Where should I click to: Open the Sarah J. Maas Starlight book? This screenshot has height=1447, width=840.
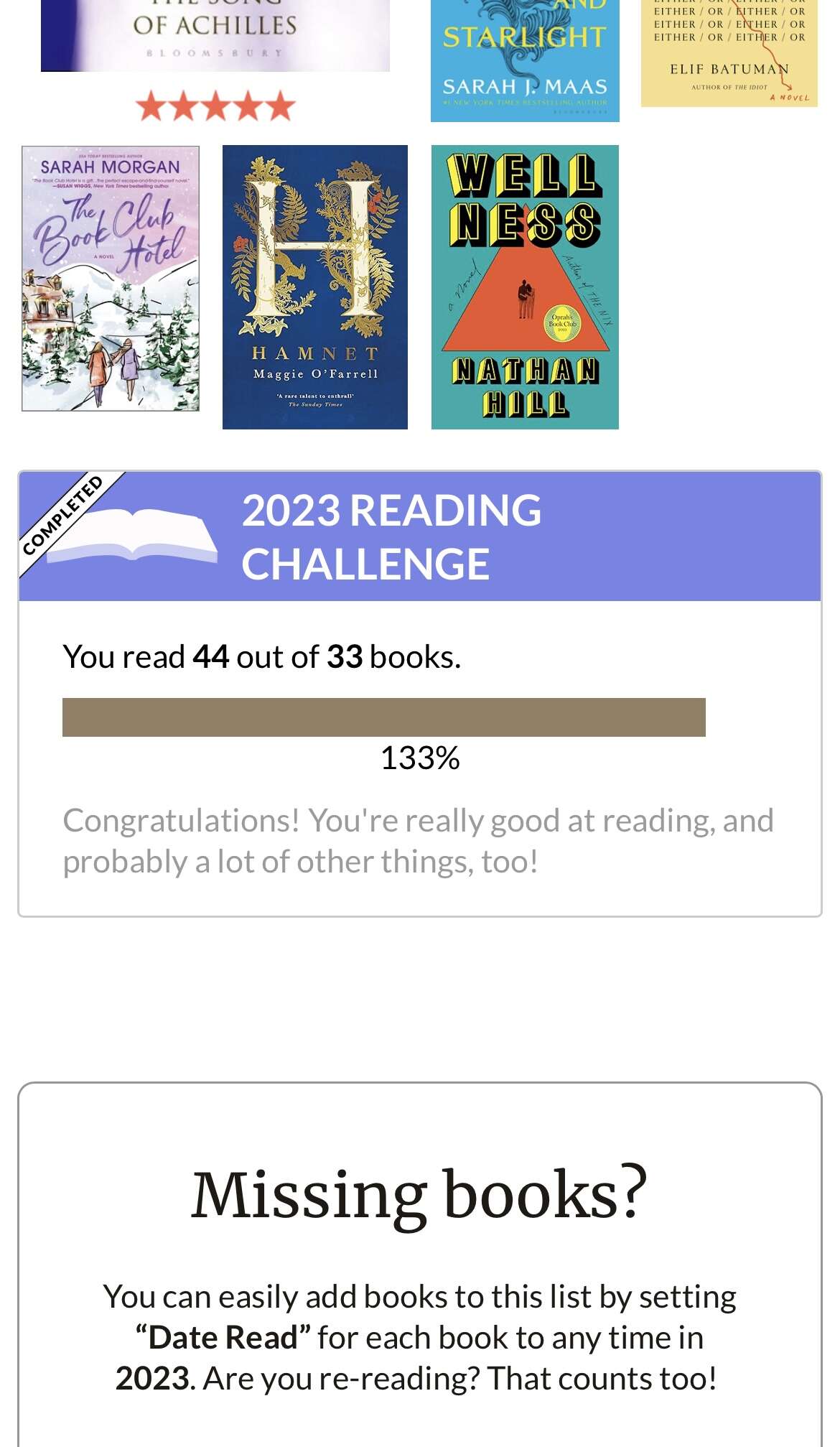point(525,61)
